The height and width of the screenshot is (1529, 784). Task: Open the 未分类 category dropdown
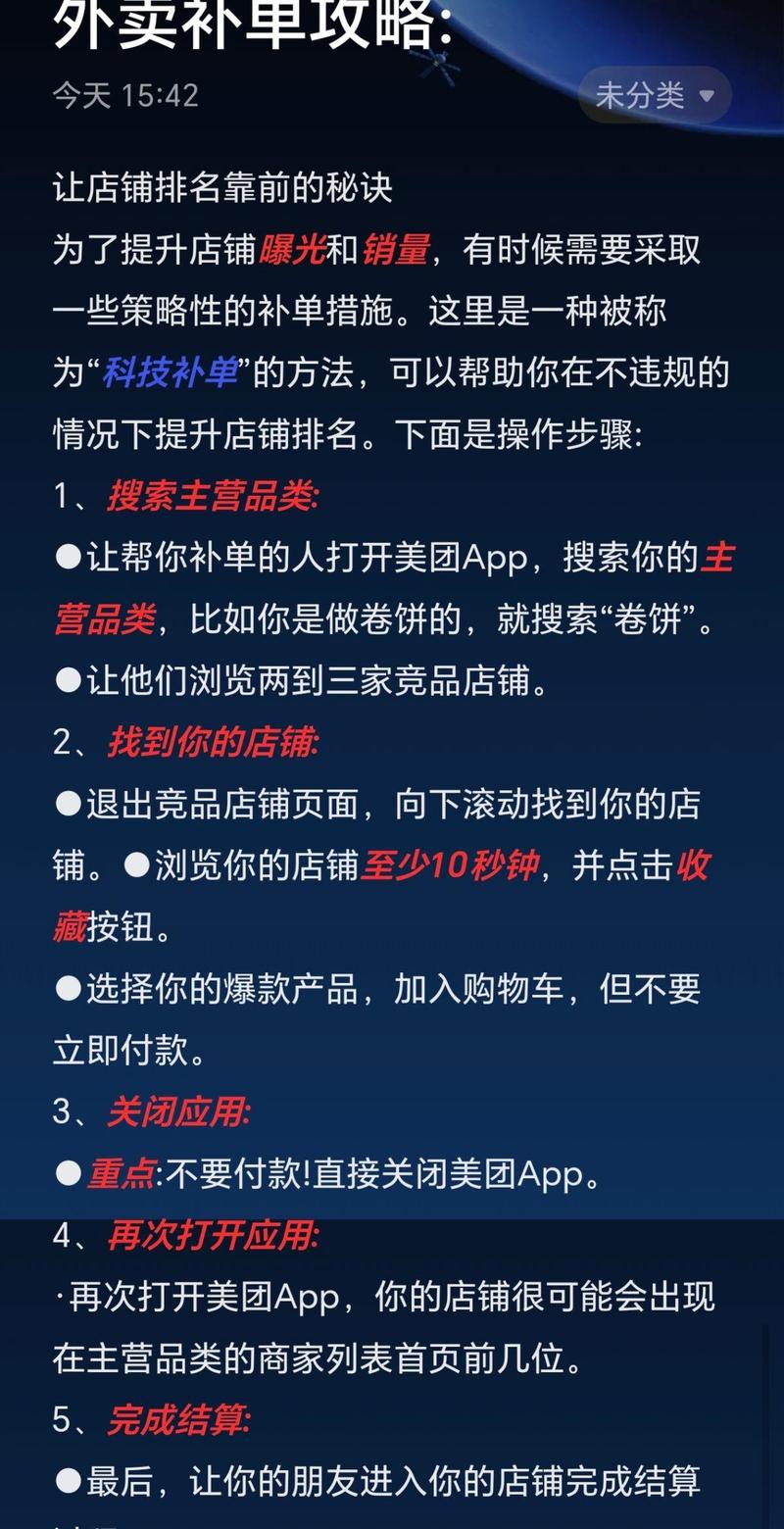tap(655, 95)
